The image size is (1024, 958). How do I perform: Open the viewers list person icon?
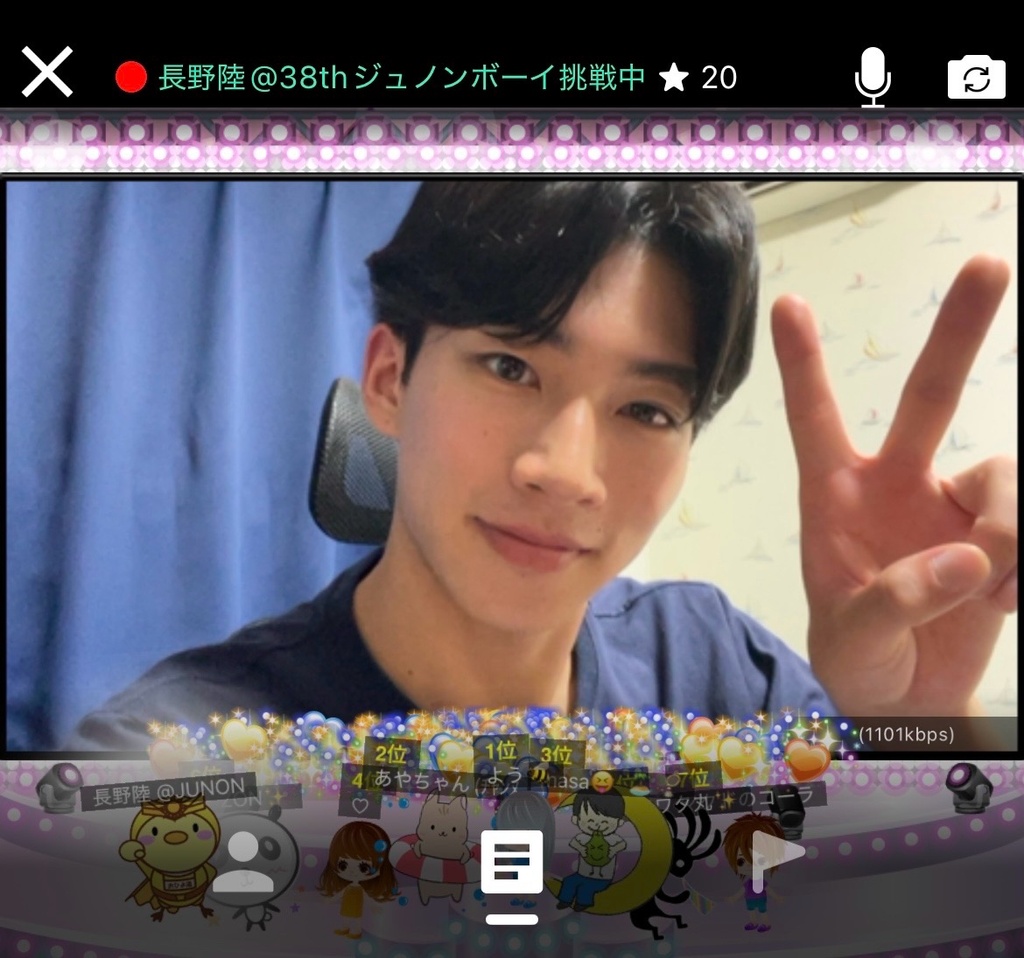coord(244,860)
